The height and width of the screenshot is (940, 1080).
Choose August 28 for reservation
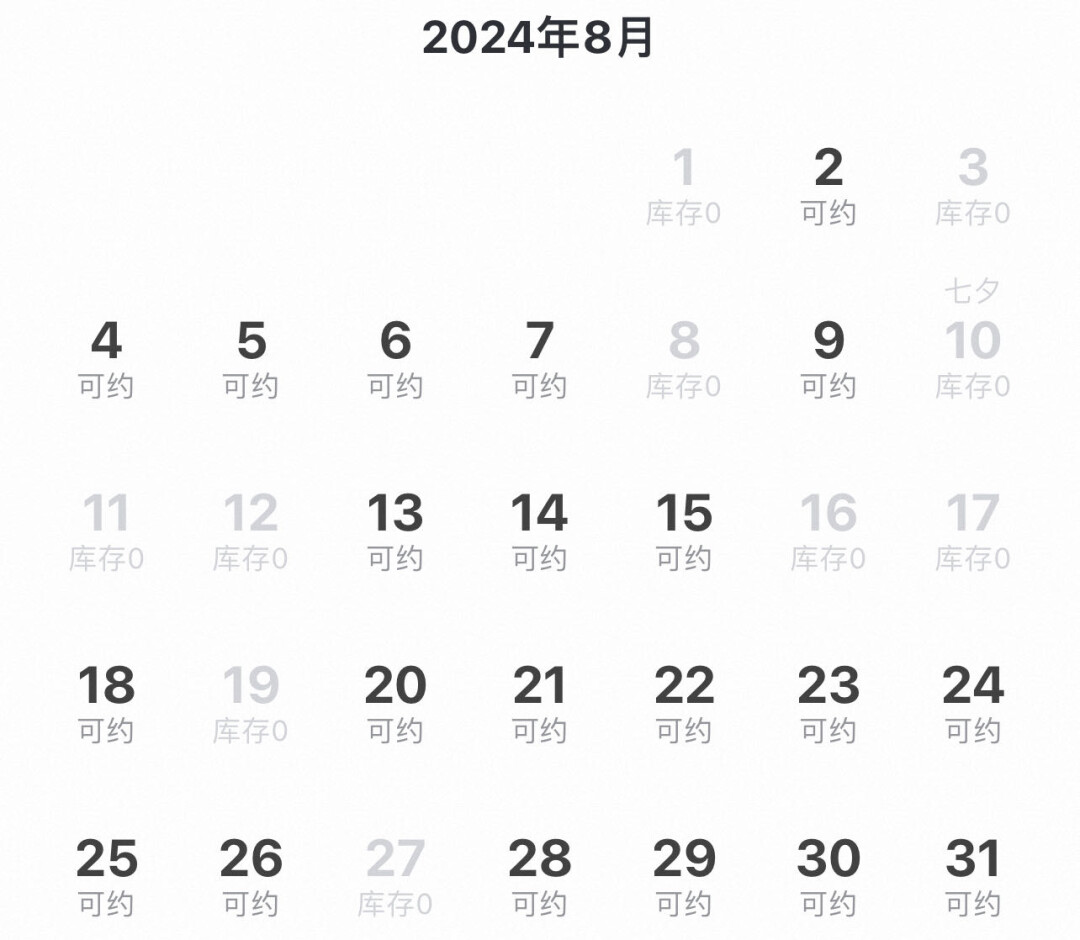coord(539,877)
